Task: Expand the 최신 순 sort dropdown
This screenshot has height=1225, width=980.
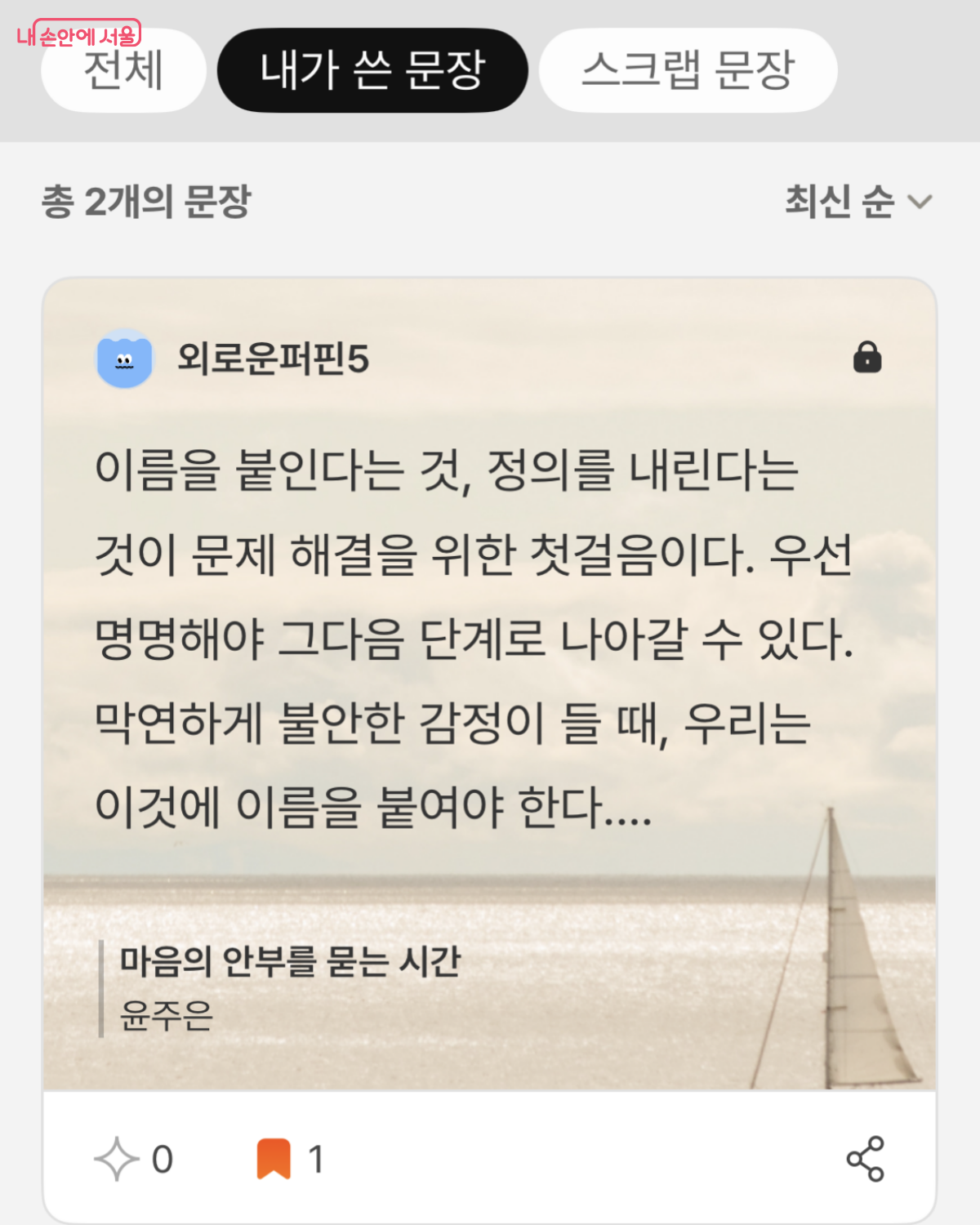Action: click(x=857, y=201)
